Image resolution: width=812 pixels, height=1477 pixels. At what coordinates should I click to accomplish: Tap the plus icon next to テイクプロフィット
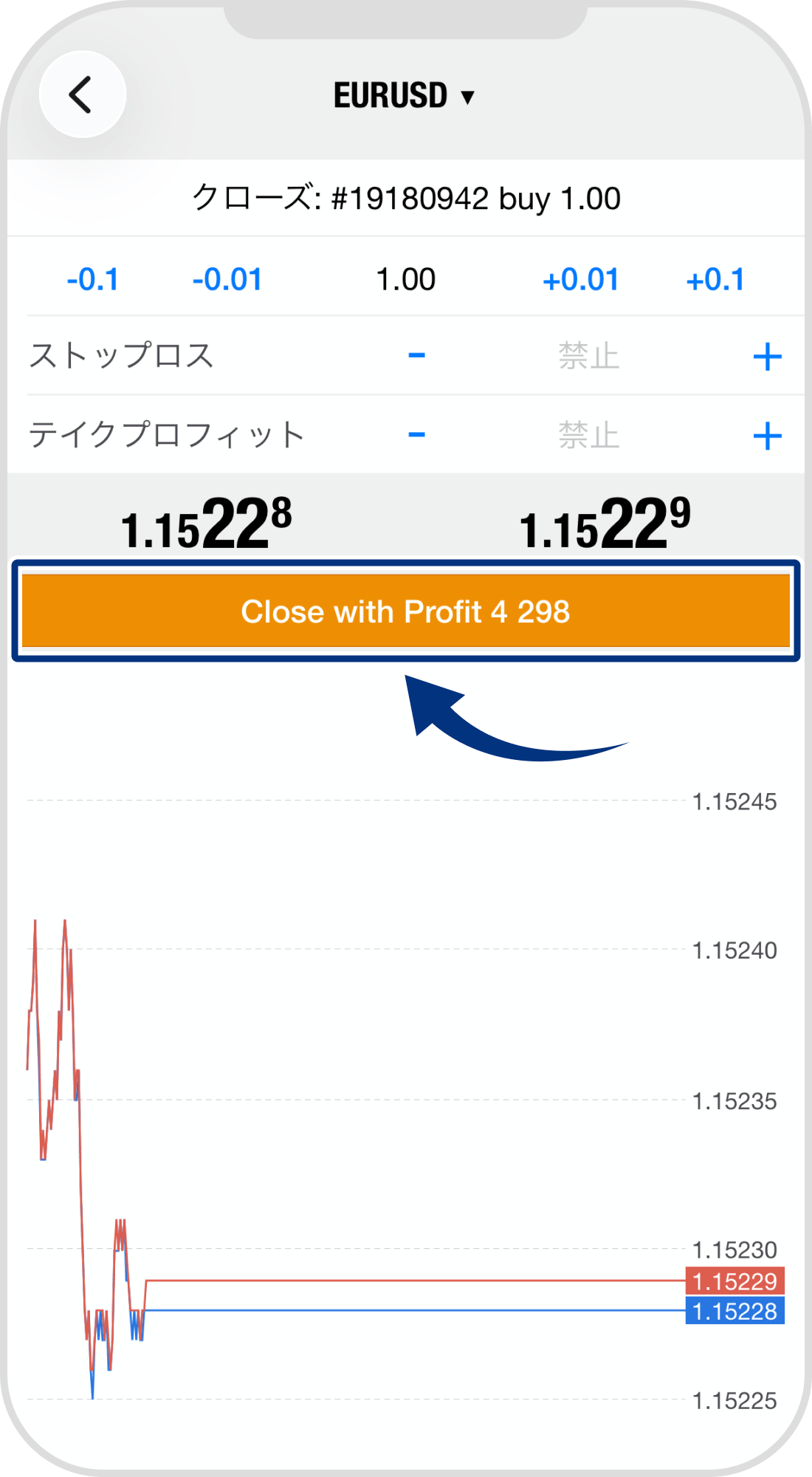click(768, 434)
